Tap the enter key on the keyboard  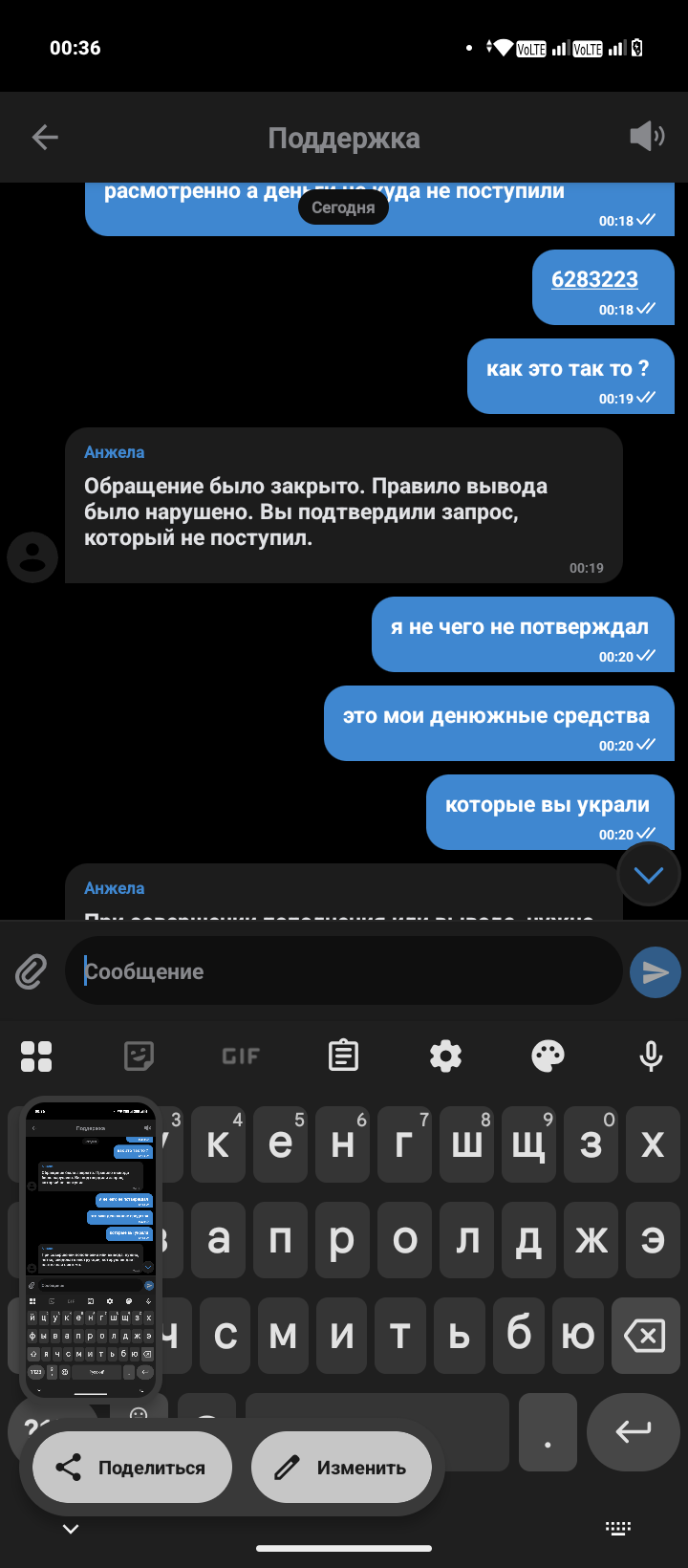(x=633, y=1431)
